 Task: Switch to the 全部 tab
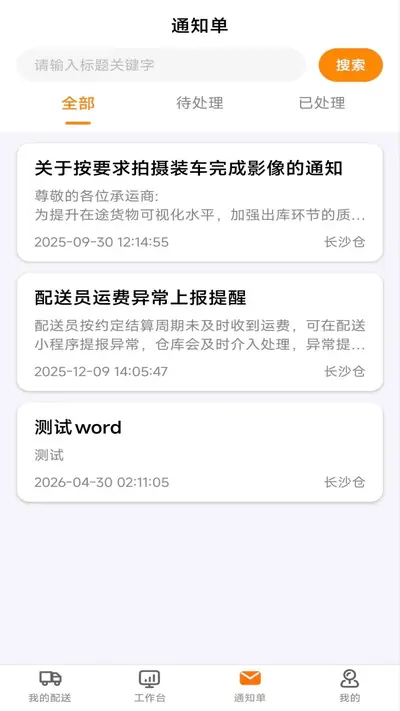pyautogui.click(x=78, y=103)
